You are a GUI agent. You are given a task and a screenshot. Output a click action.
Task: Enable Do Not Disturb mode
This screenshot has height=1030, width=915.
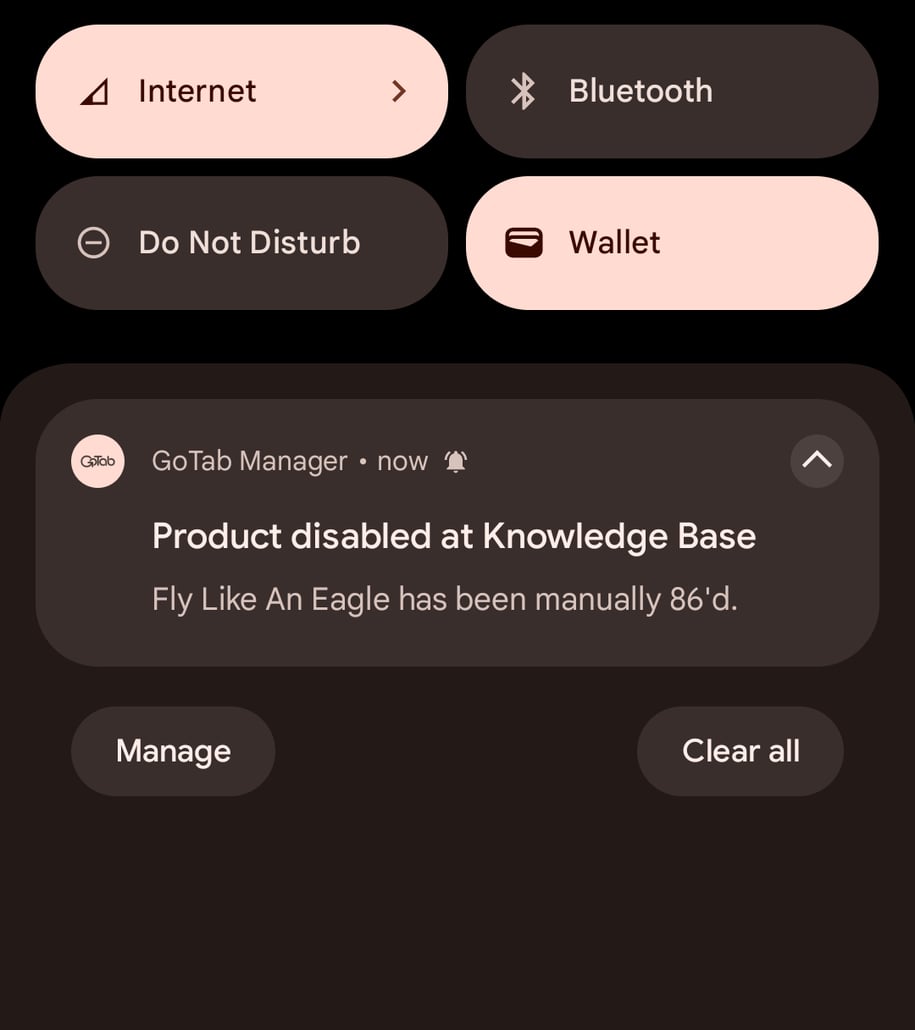[242, 243]
